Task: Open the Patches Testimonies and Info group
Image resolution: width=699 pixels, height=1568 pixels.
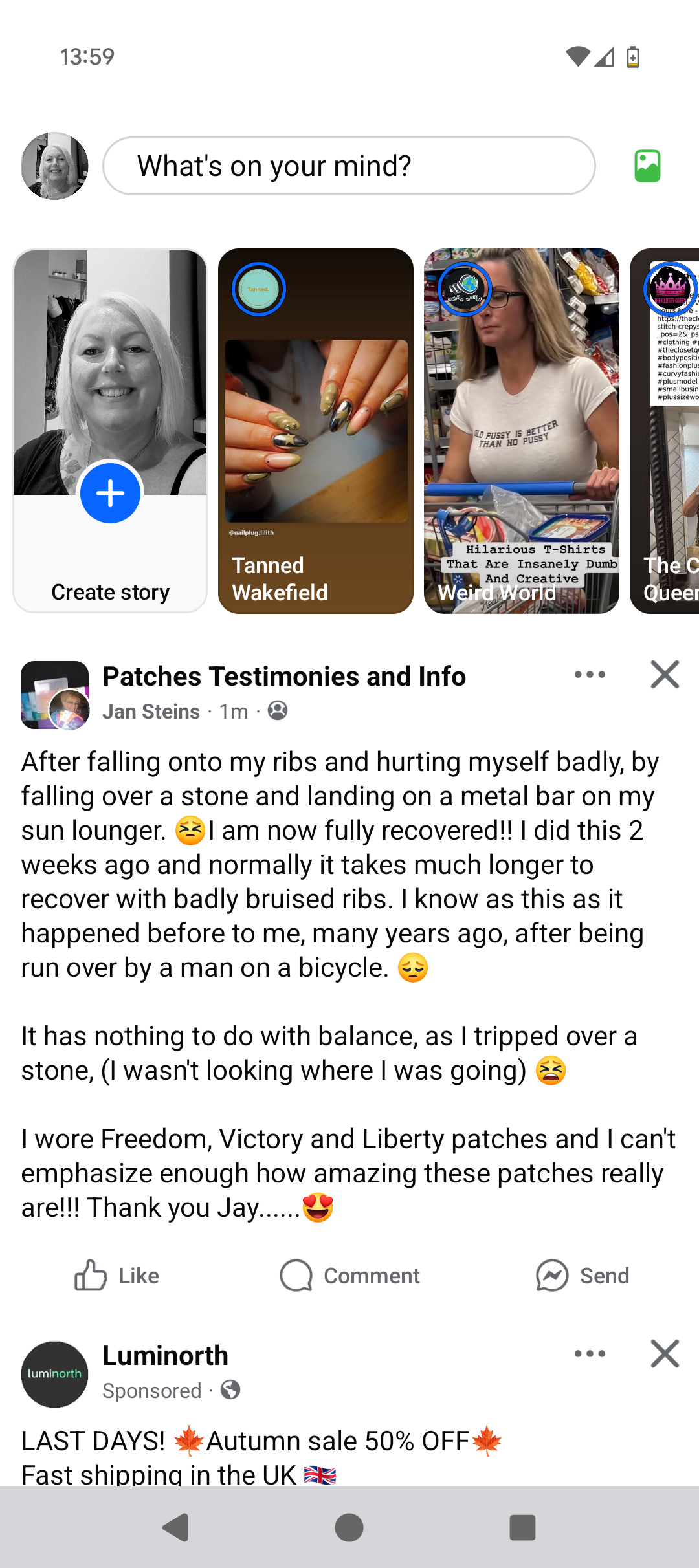Action: coord(284,677)
